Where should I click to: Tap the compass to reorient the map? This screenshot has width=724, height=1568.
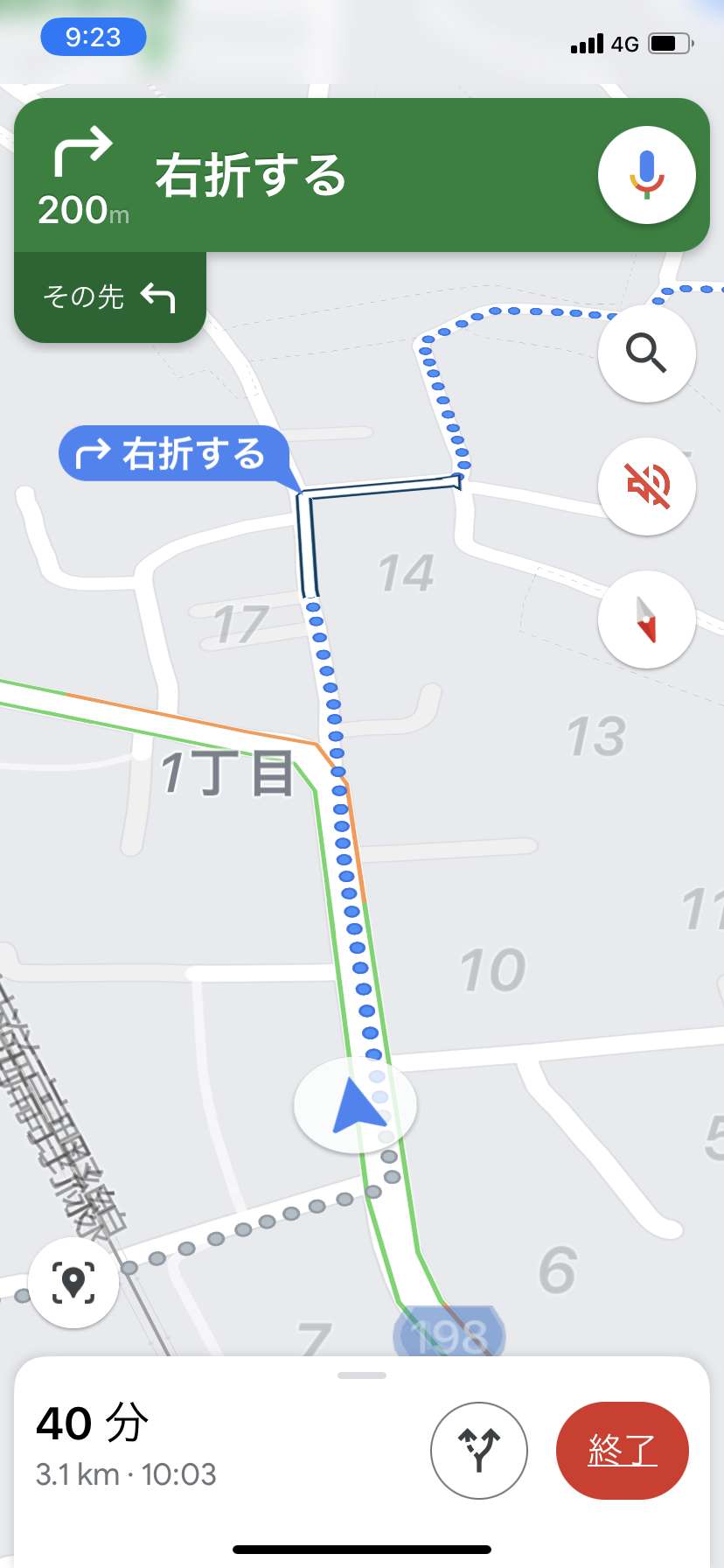click(x=647, y=619)
